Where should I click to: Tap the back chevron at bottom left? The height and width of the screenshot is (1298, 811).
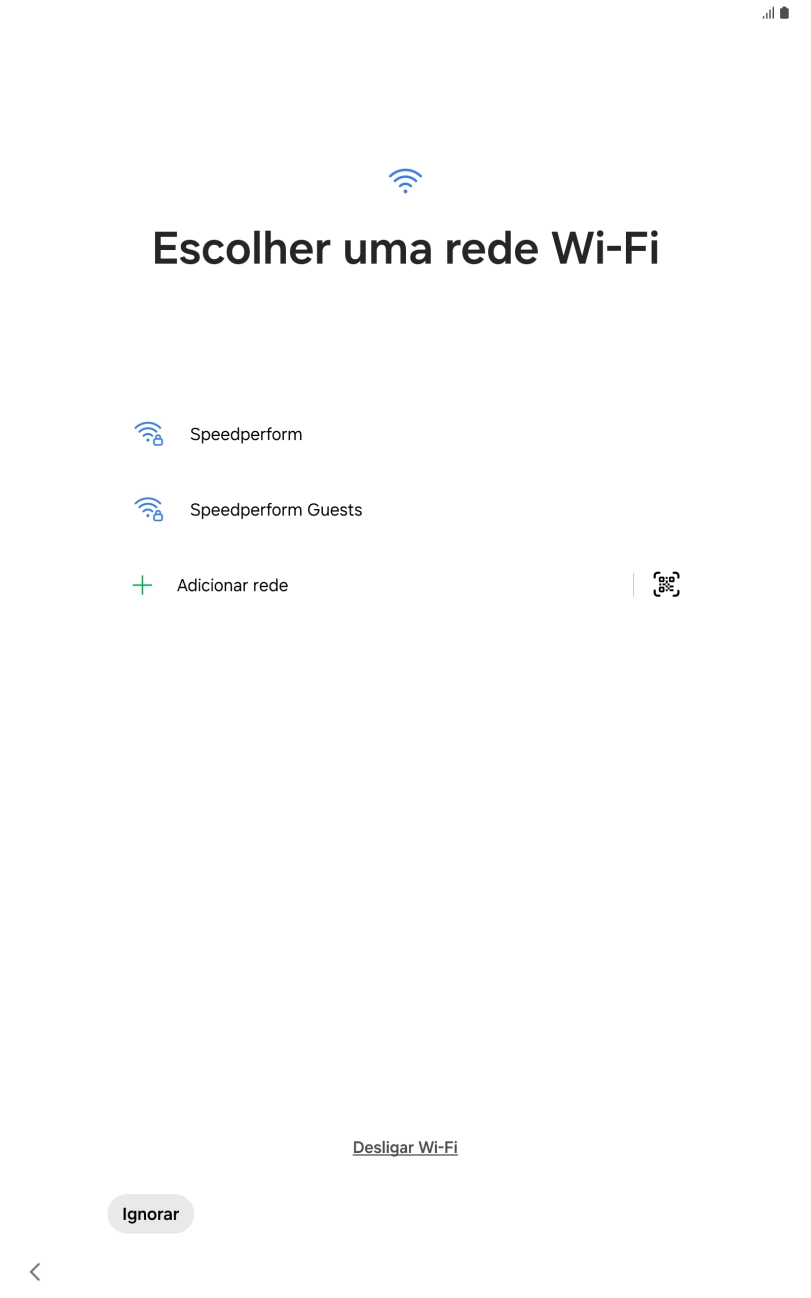tap(35, 1271)
